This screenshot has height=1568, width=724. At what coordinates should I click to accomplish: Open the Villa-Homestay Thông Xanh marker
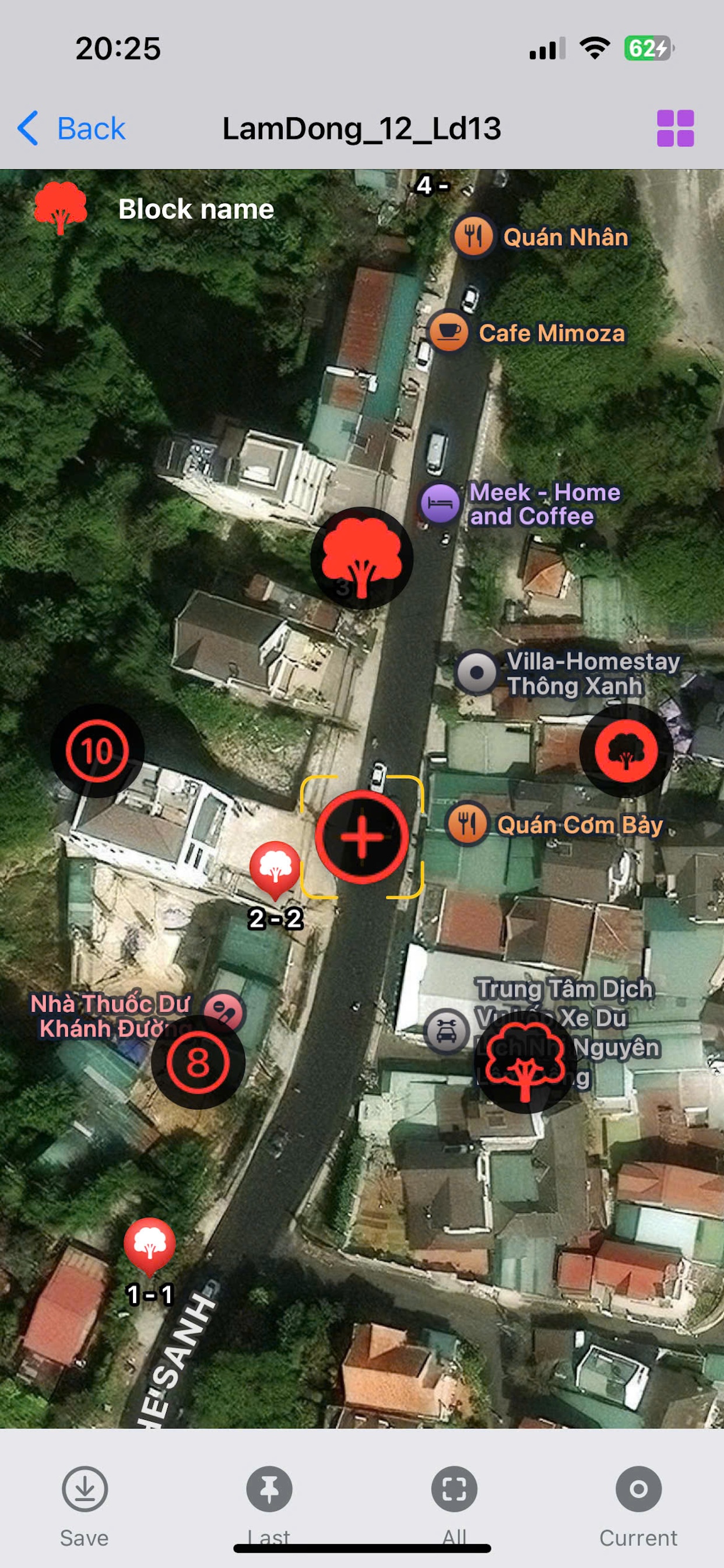point(477,673)
